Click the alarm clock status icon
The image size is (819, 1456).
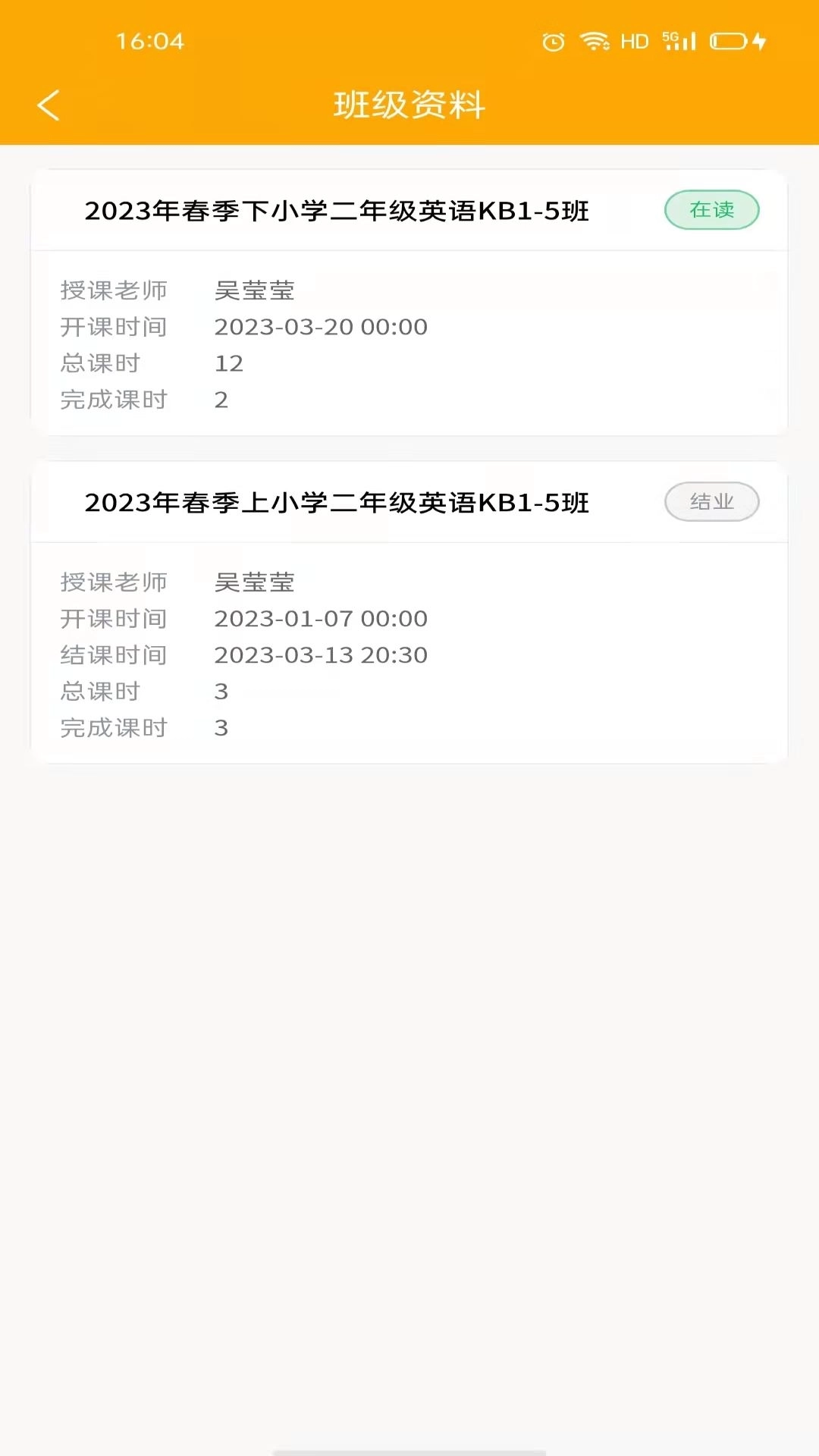pyautogui.click(x=553, y=41)
